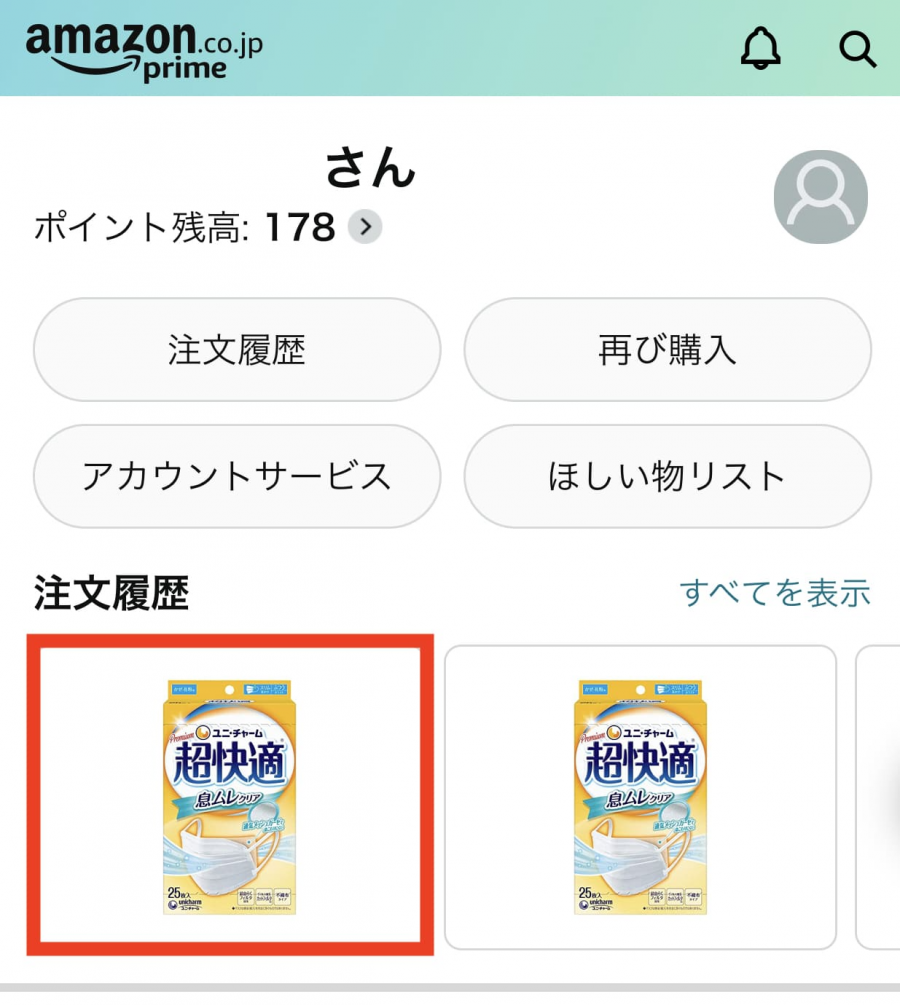Tap the profile avatar icon
The width and height of the screenshot is (900, 1005).
coord(820,197)
